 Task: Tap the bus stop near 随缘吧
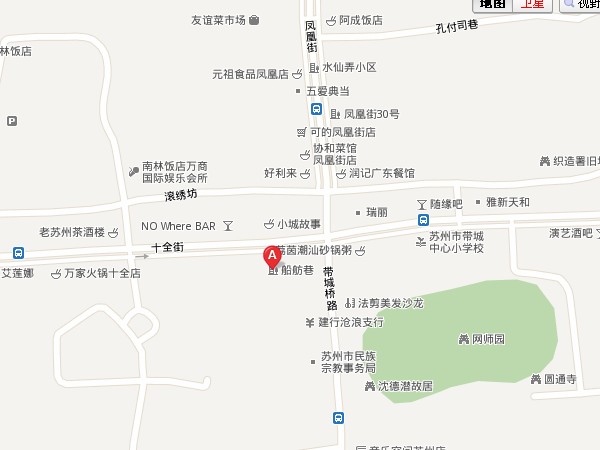[x=424, y=220]
